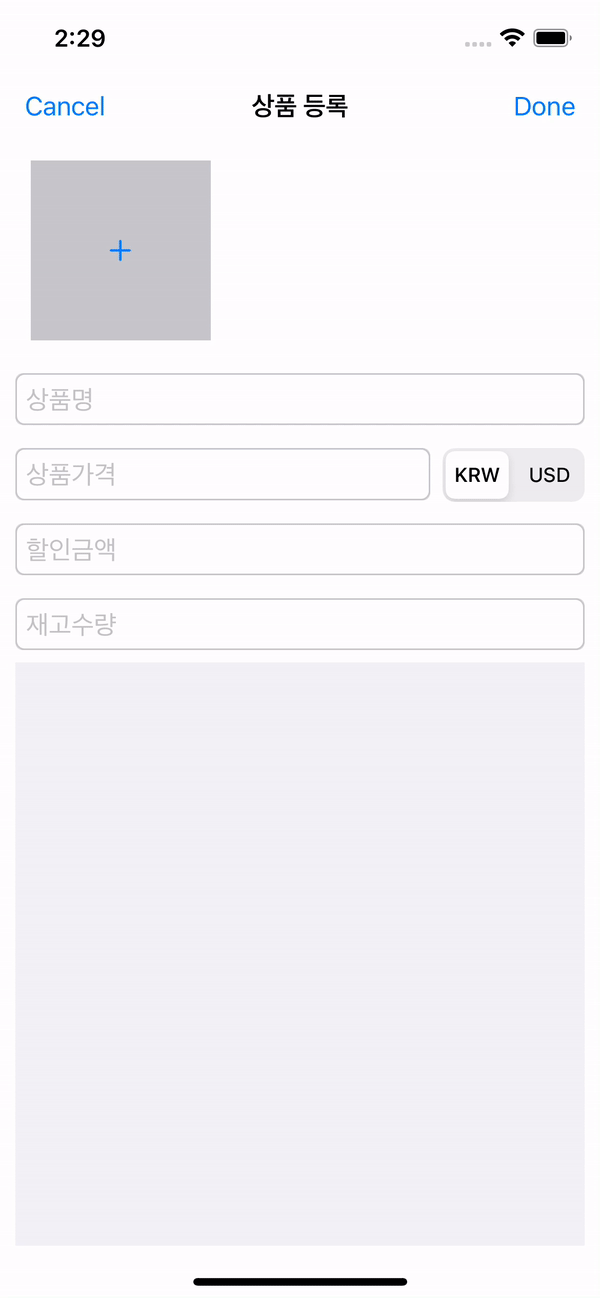Select the KRW currency segment
This screenshot has width=600, height=1298.
477,475
